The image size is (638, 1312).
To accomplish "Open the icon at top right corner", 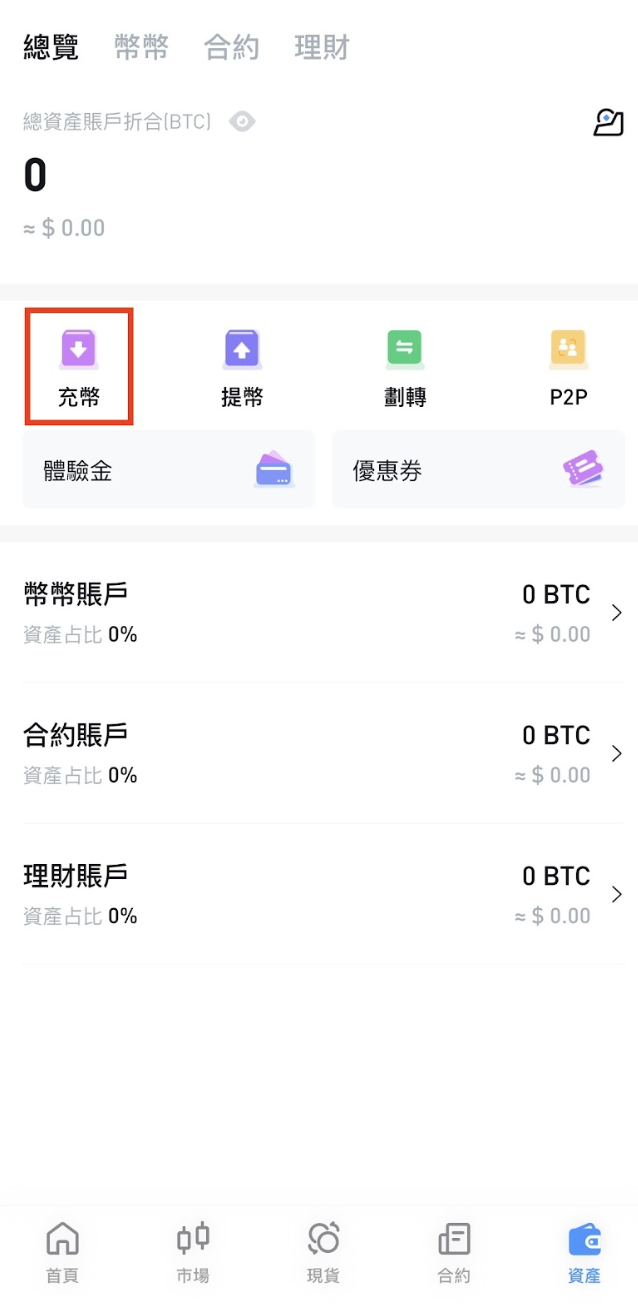I will click(608, 123).
